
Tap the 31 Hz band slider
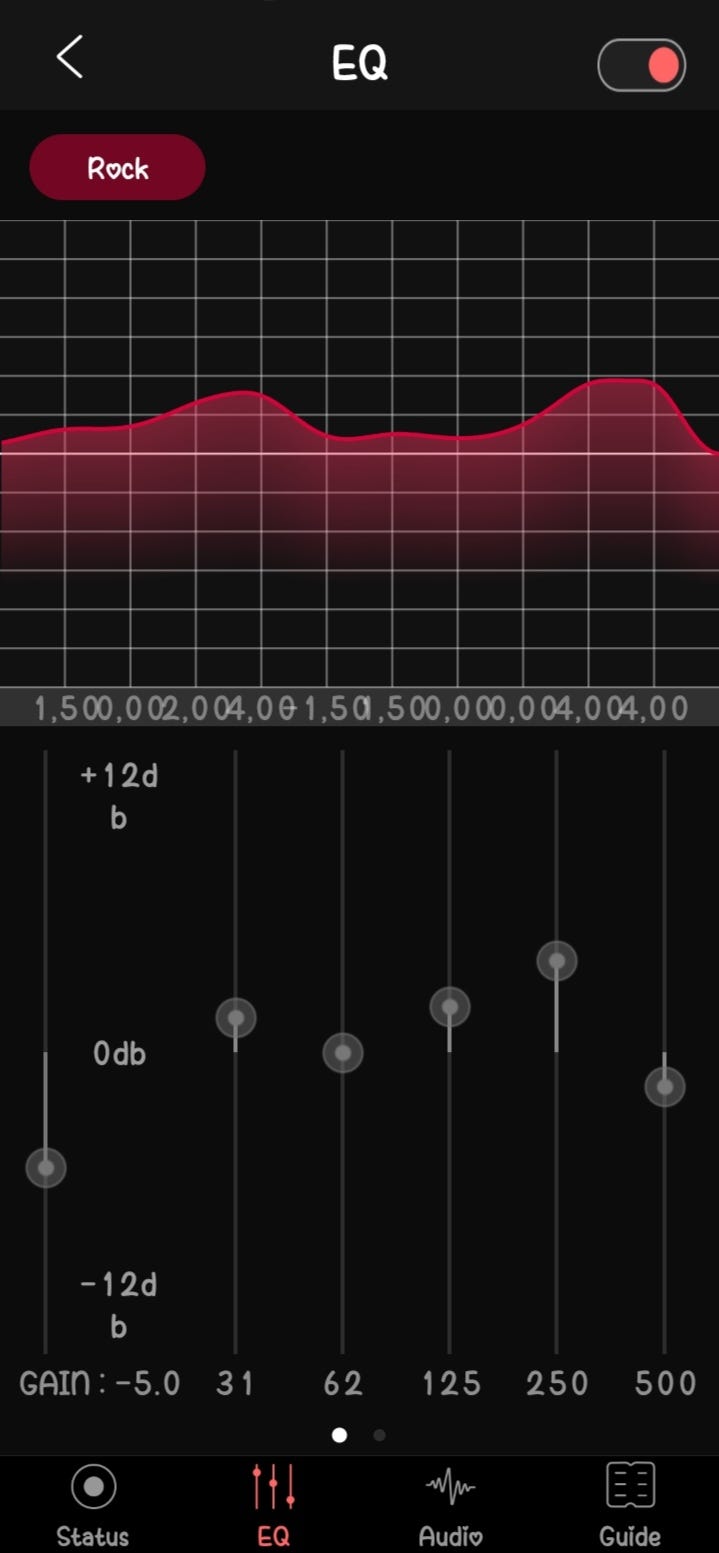tap(236, 1018)
